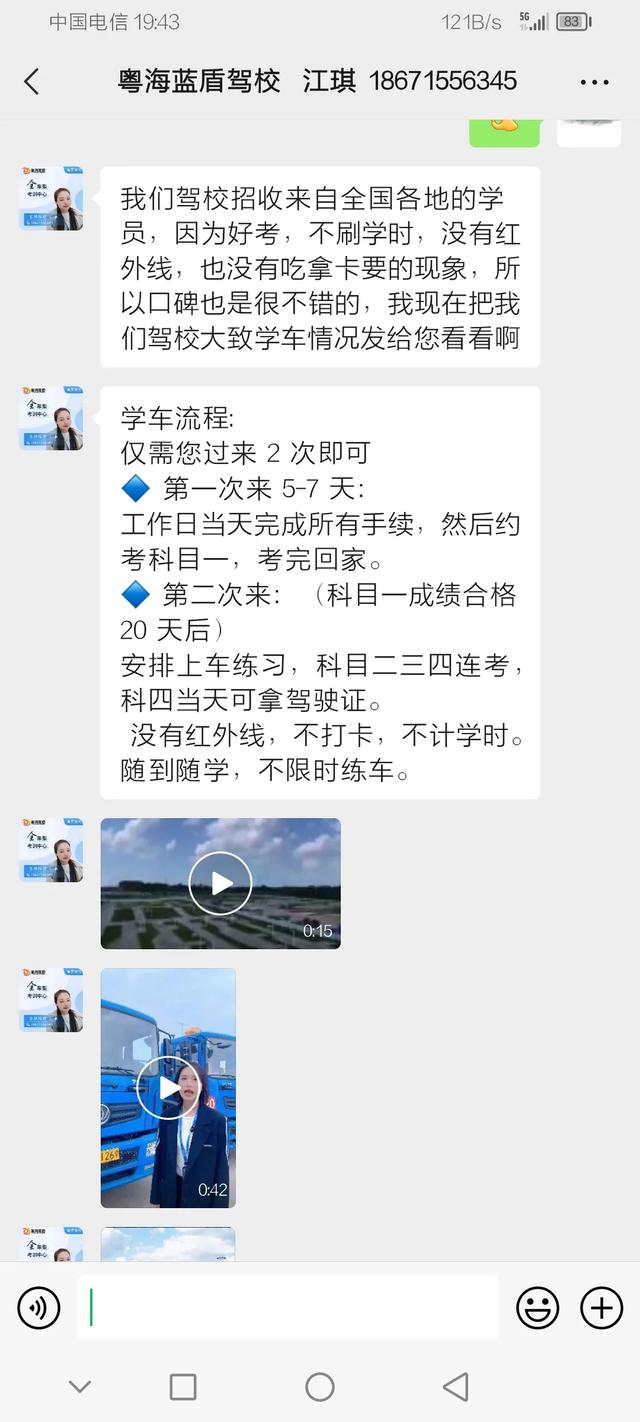The image size is (640, 1422).
Task: Go back from the chat
Action: point(32,82)
